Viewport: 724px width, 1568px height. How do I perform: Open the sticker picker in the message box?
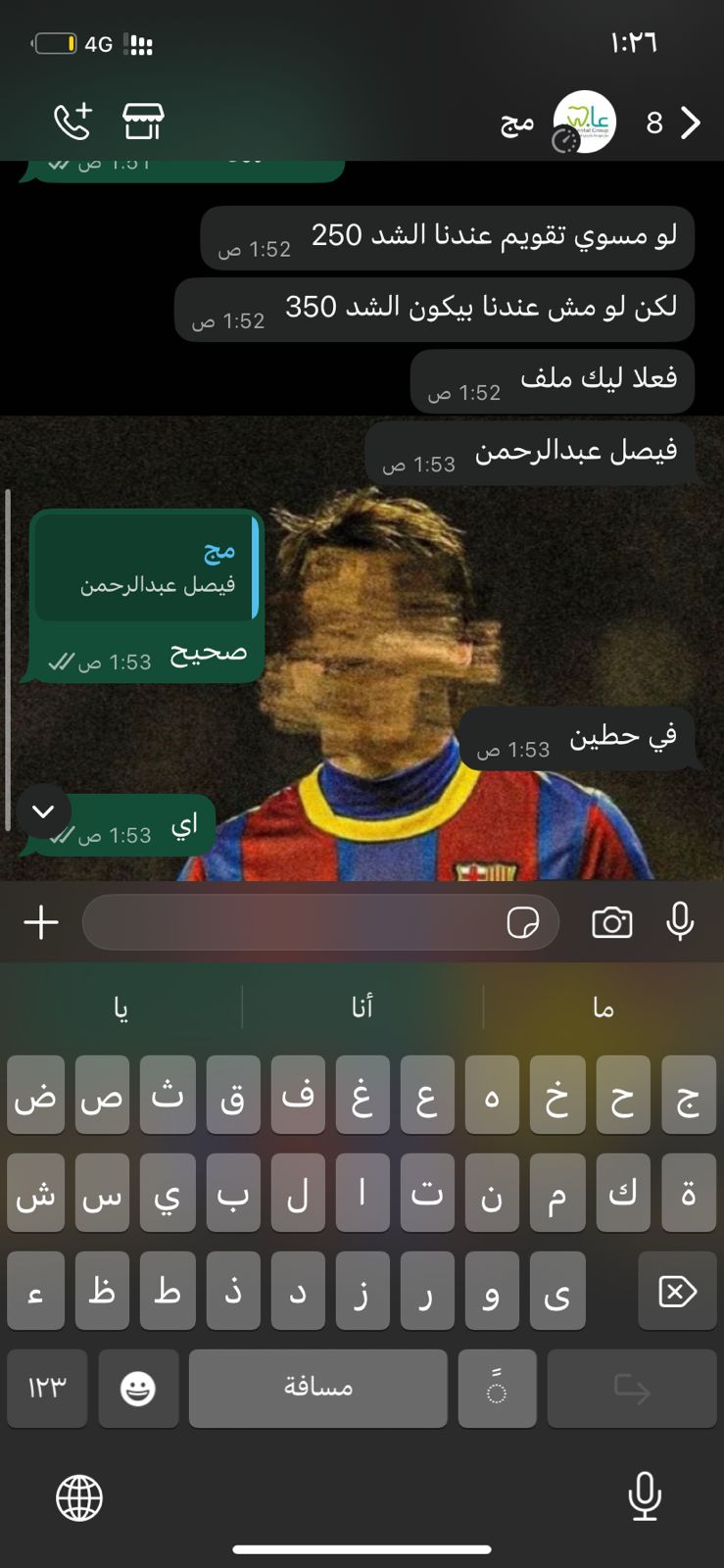(x=523, y=922)
